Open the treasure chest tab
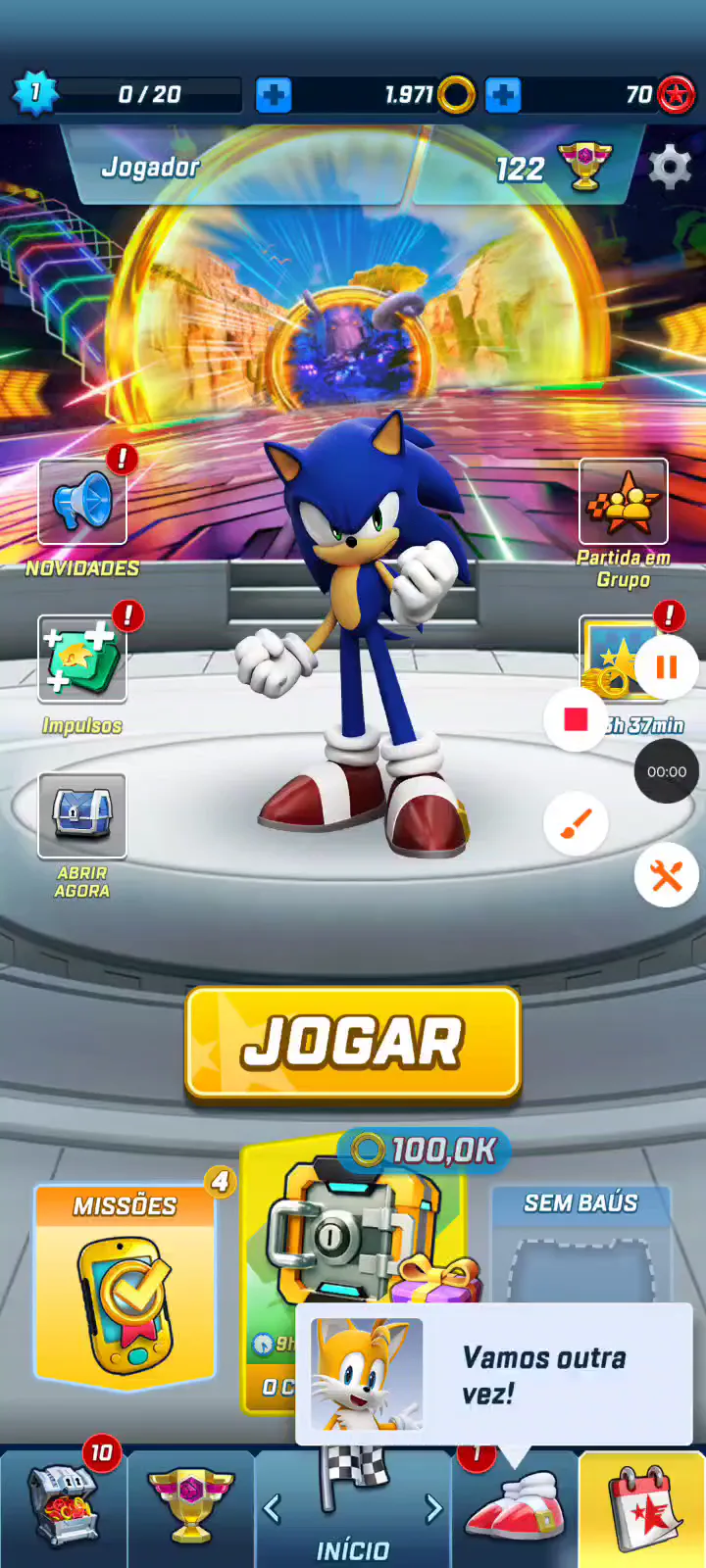The image size is (706, 1568). 63,1509
